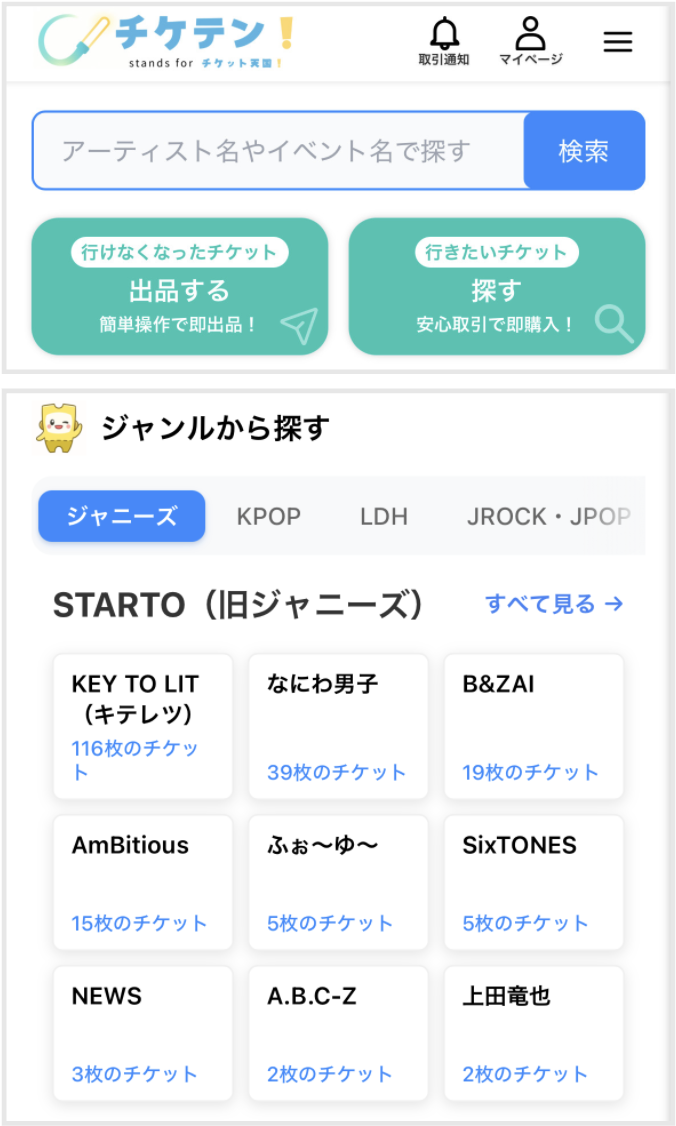Open the hamburger menu

pos(618,41)
